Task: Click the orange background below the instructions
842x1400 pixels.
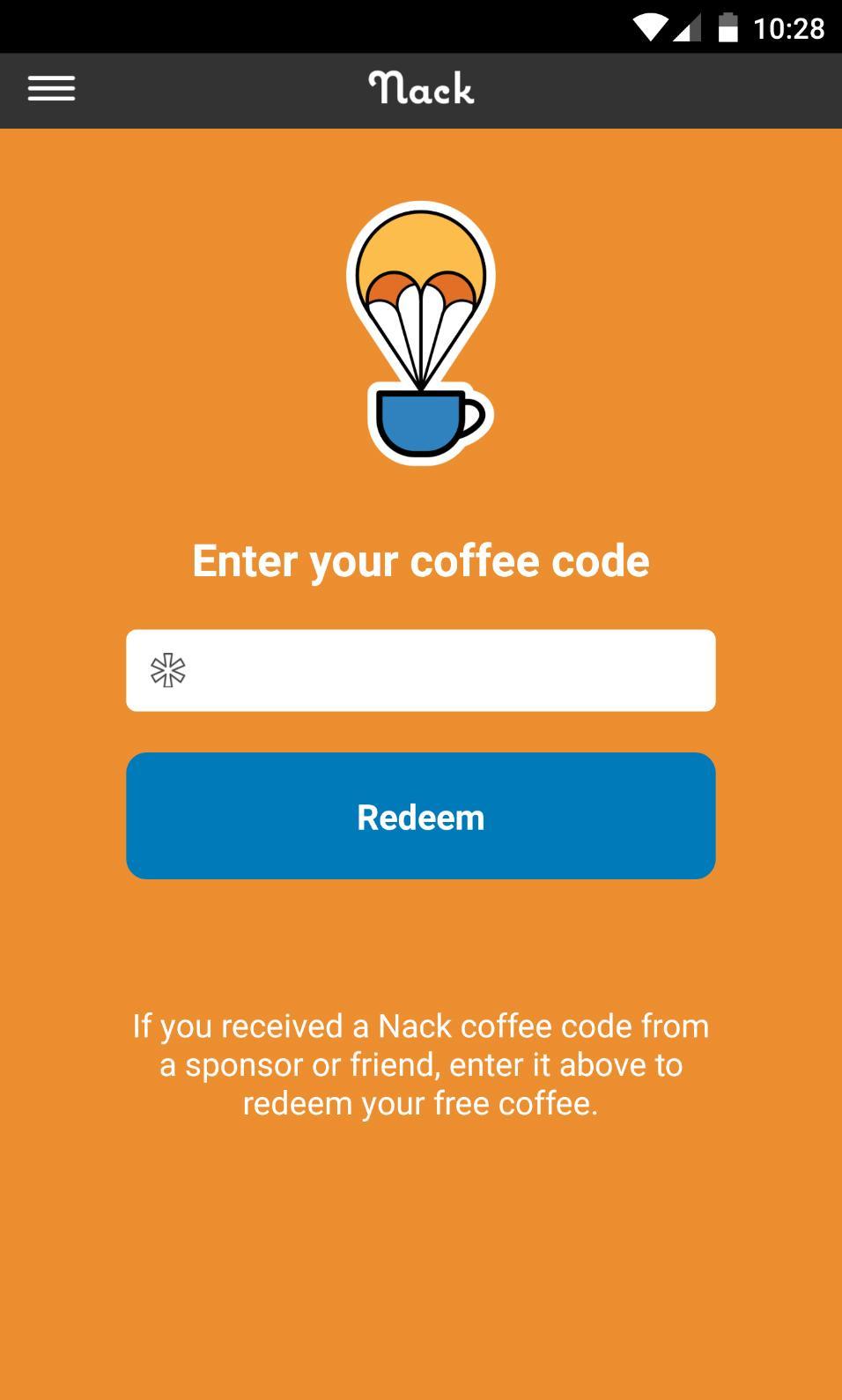Action: [x=420, y=1251]
